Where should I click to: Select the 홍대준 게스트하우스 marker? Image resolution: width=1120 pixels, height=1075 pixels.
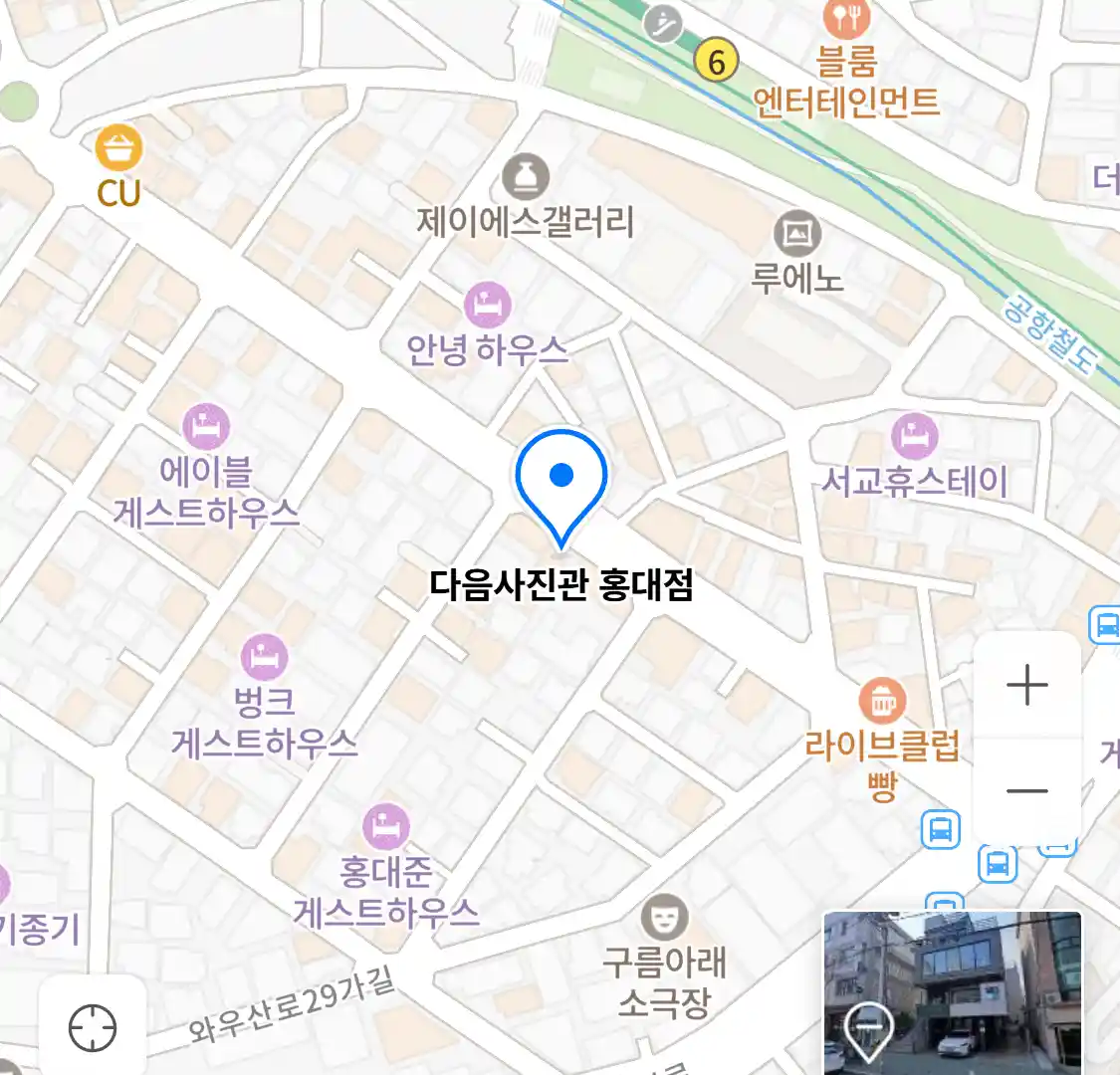(x=386, y=827)
